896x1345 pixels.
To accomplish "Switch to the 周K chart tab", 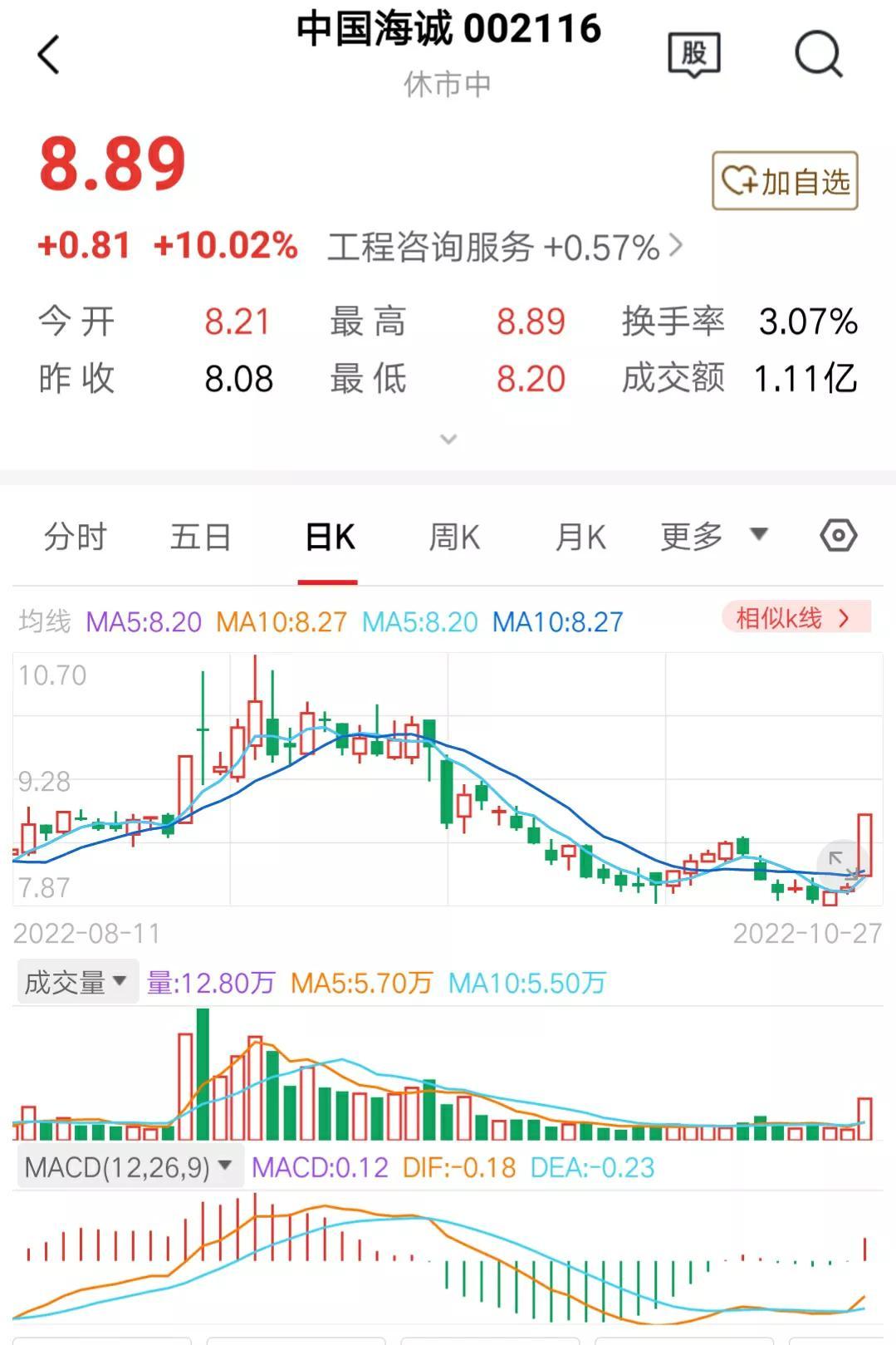I will pos(454,537).
